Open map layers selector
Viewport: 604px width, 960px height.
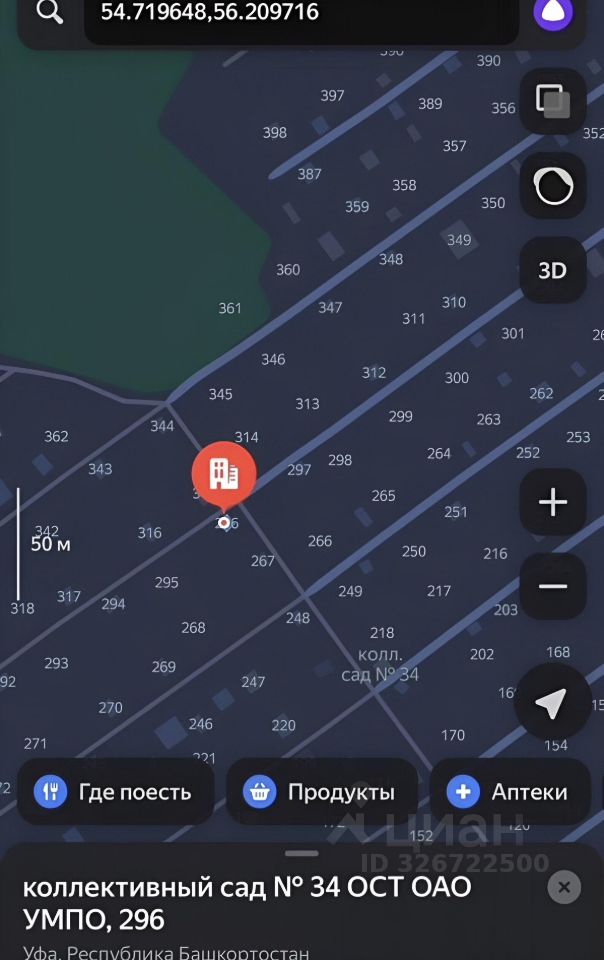point(552,101)
